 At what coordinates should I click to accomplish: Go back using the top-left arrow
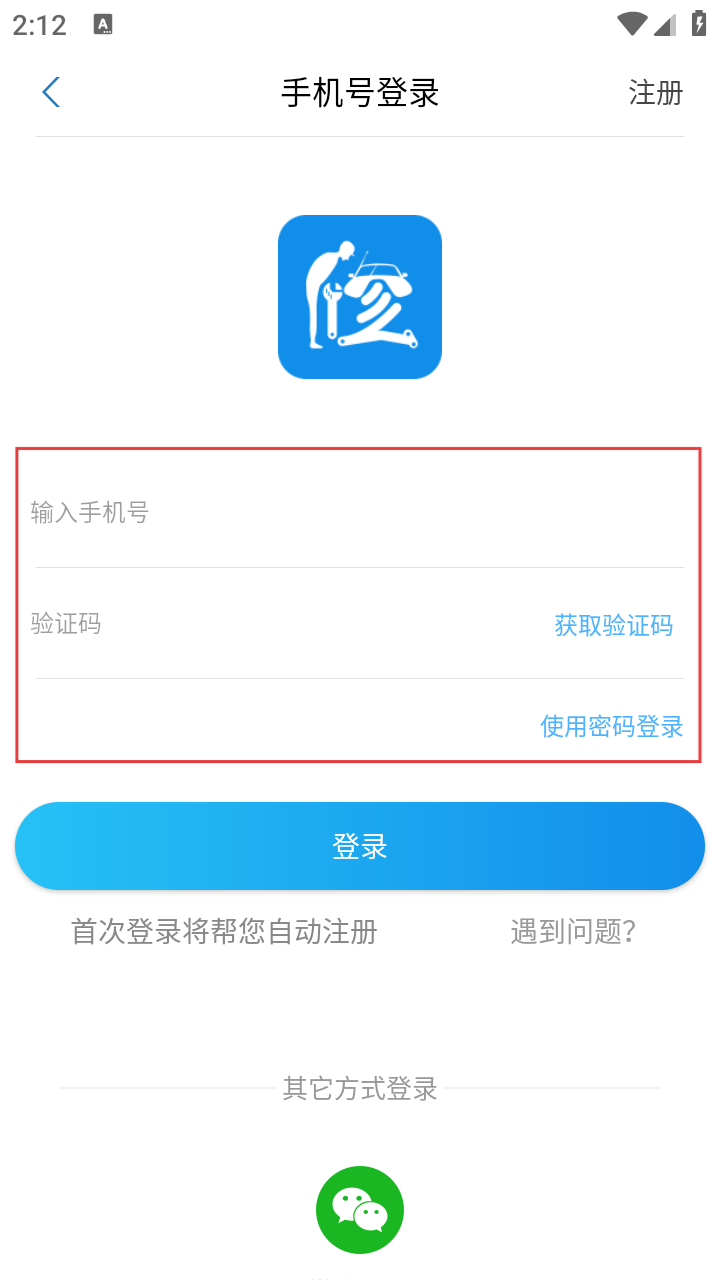51,92
